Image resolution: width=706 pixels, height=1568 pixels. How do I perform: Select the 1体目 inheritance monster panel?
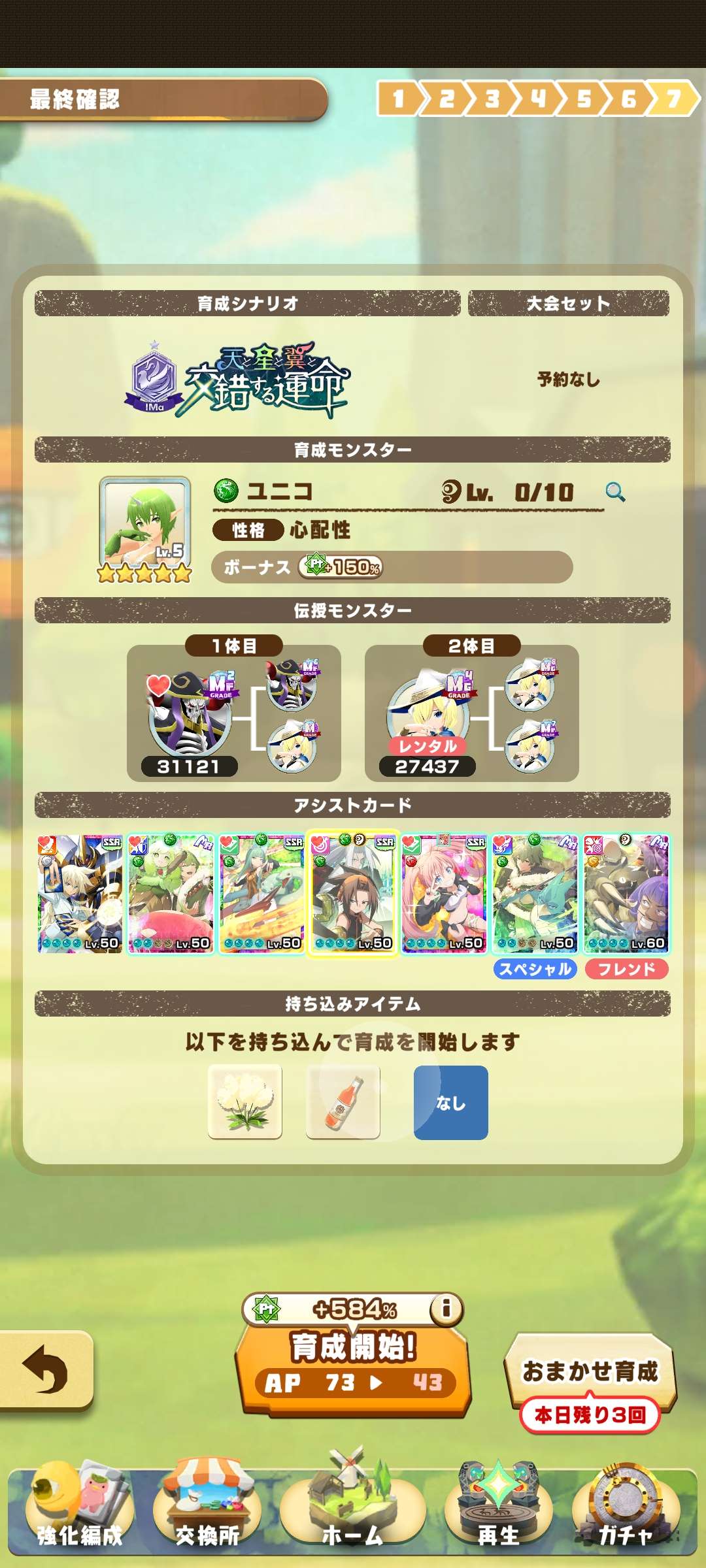[x=233, y=713]
